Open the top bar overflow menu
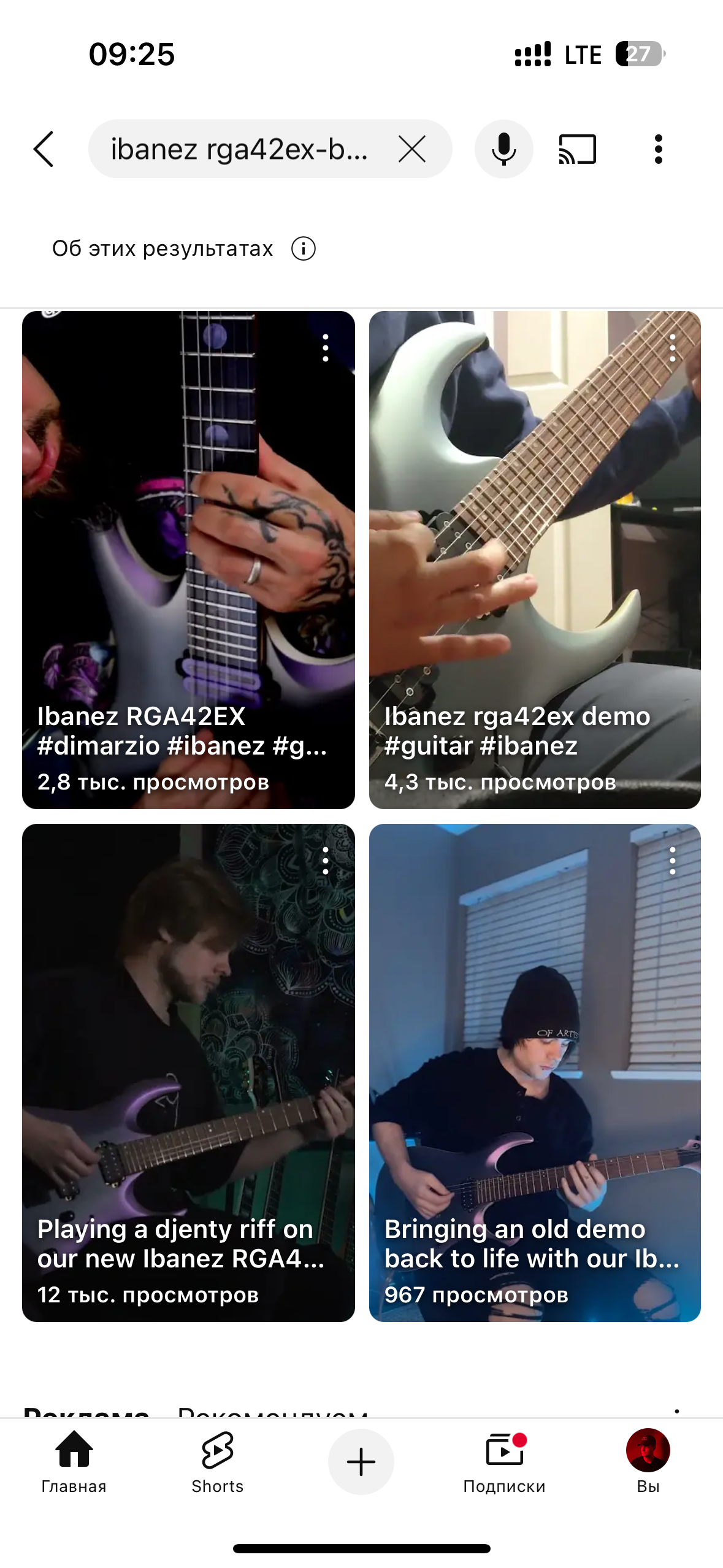The height and width of the screenshot is (1568, 723). 658,149
